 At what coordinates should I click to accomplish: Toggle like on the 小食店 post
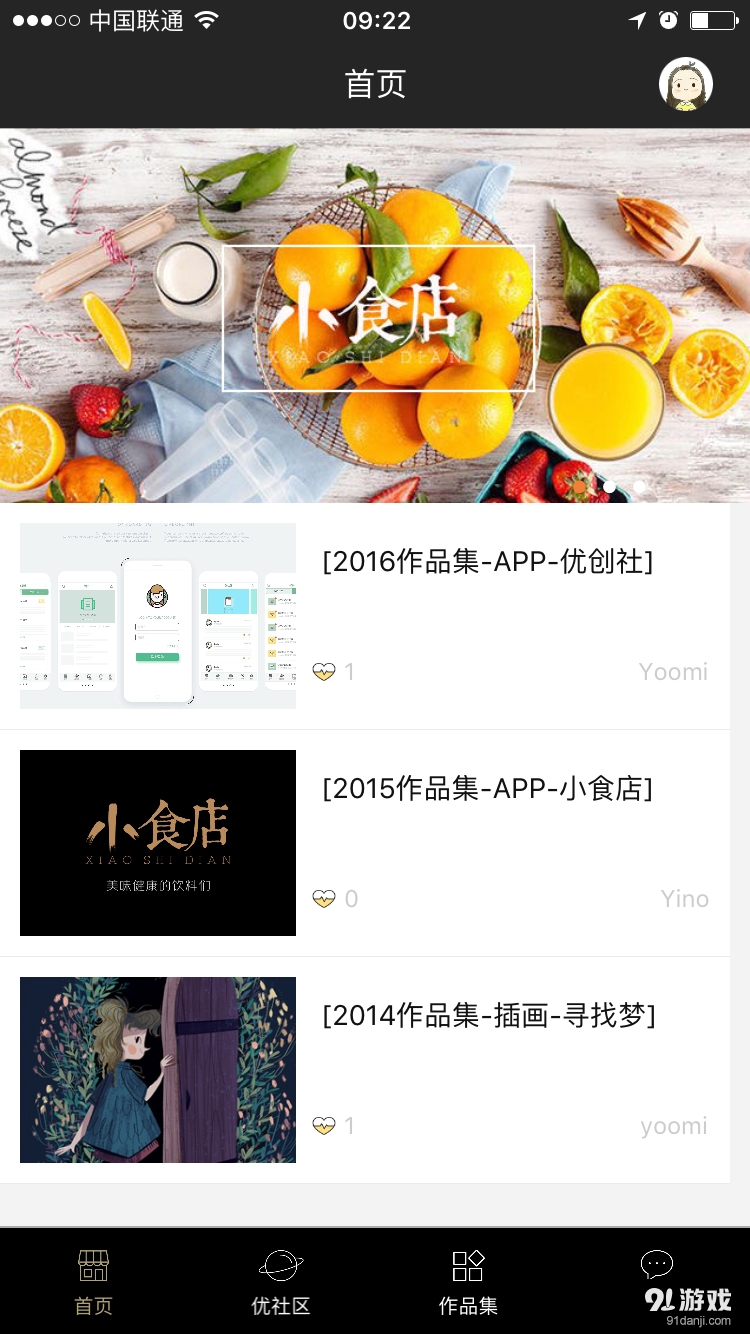coord(323,898)
